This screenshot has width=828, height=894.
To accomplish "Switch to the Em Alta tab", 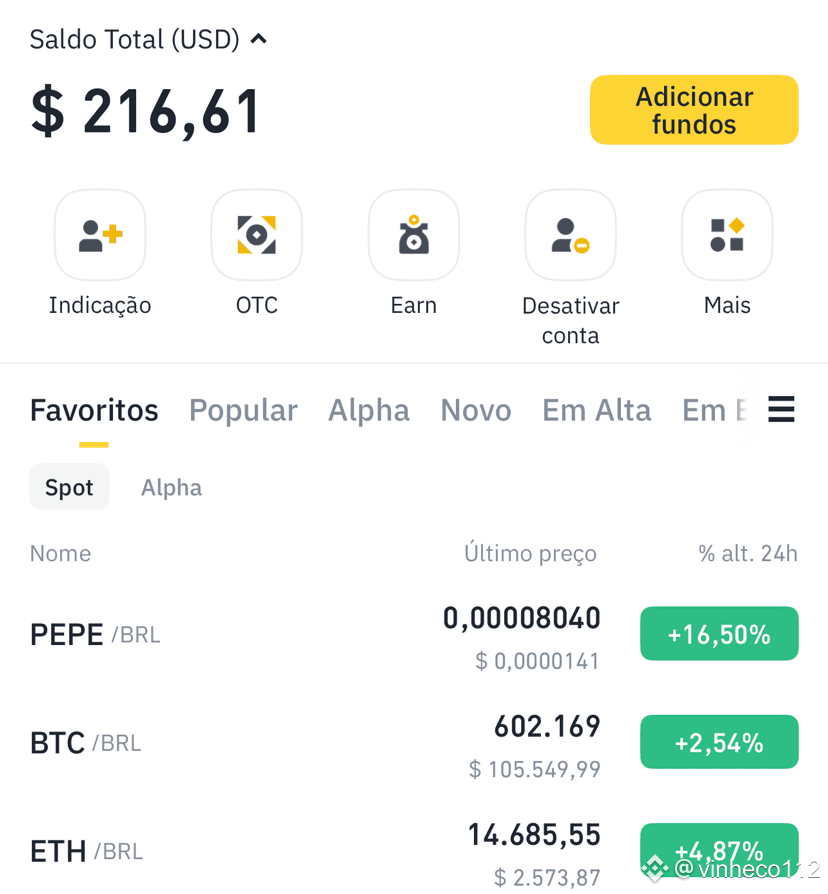I will (596, 411).
